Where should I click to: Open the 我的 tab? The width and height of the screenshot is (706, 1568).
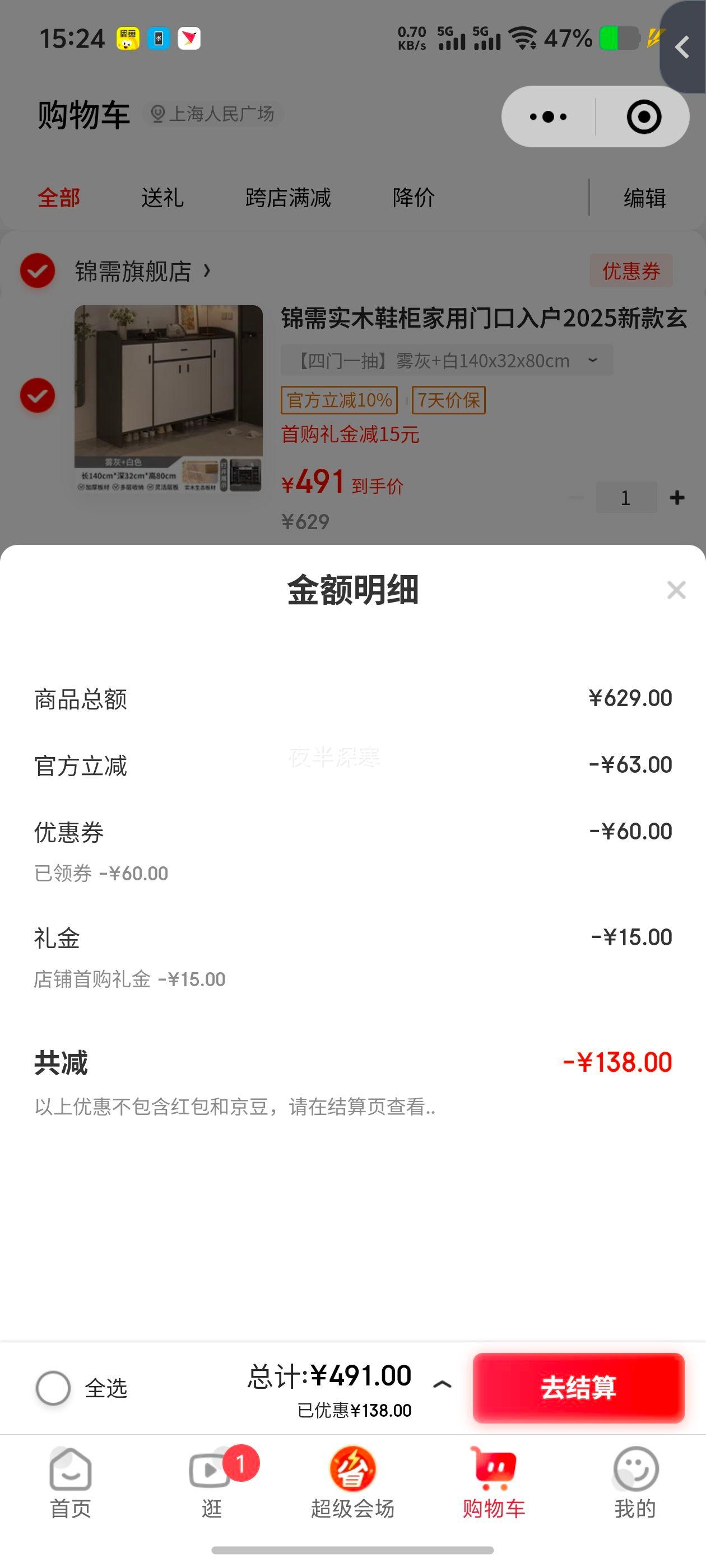point(635,1483)
